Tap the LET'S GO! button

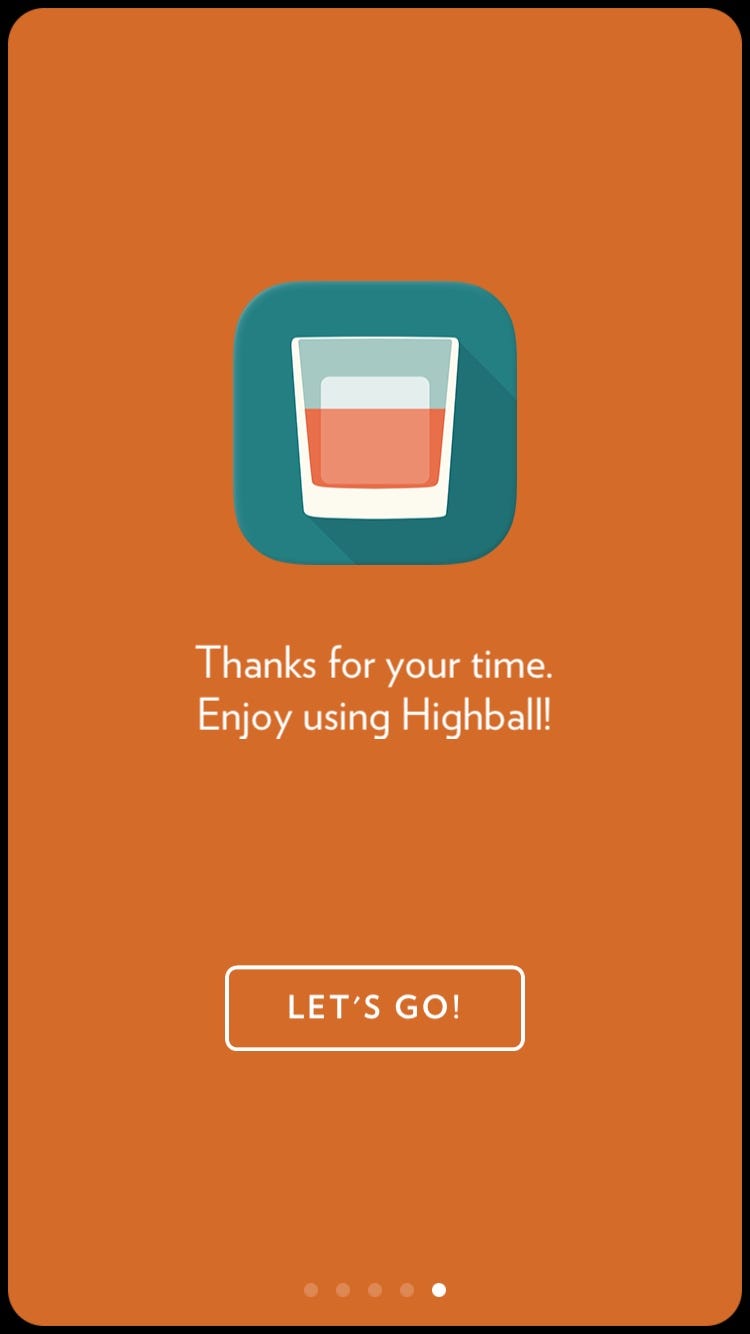[x=375, y=1007]
